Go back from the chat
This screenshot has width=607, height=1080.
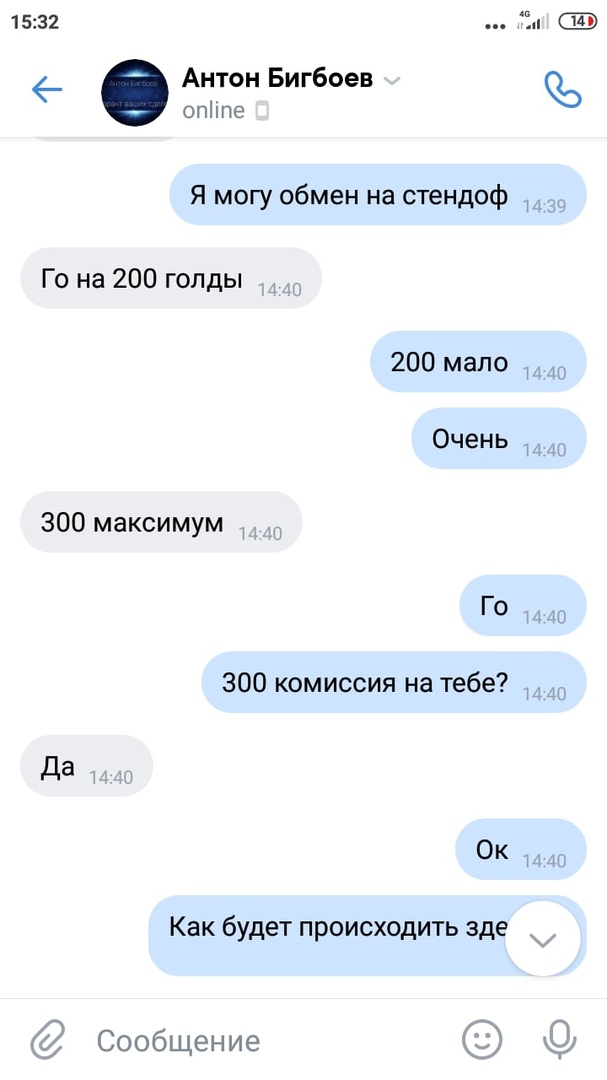tap(46, 90)
